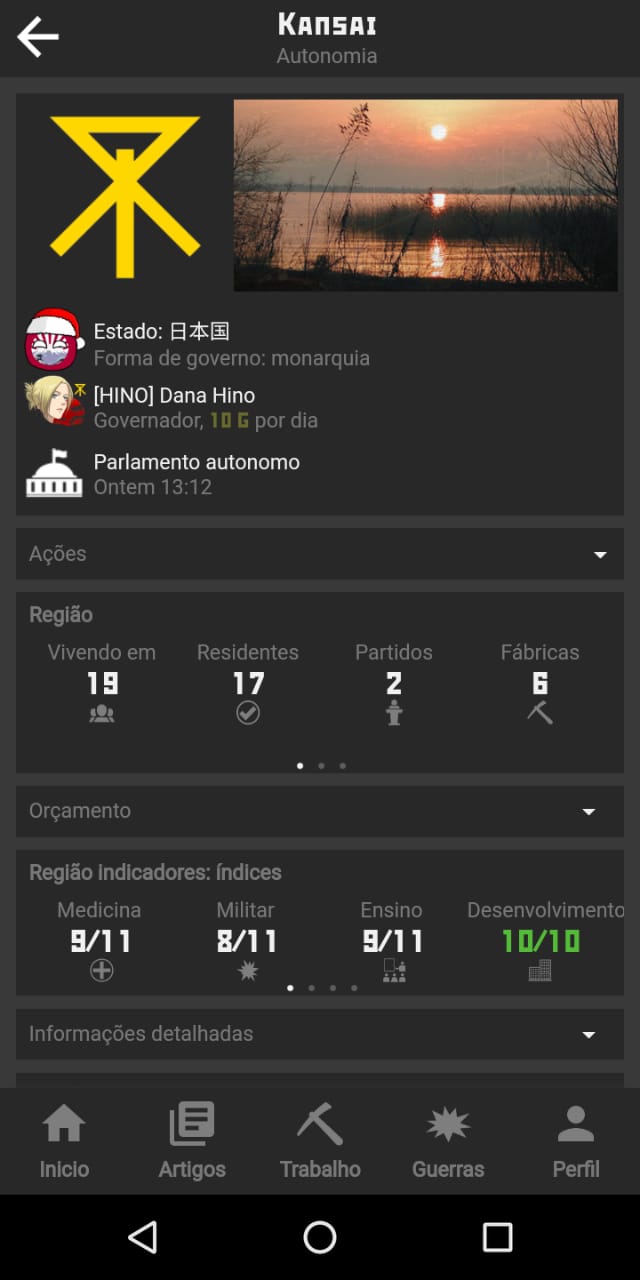
Task: Expand Informações detalhadas section
Action: pyautogui.click(x=320, y=1034)
